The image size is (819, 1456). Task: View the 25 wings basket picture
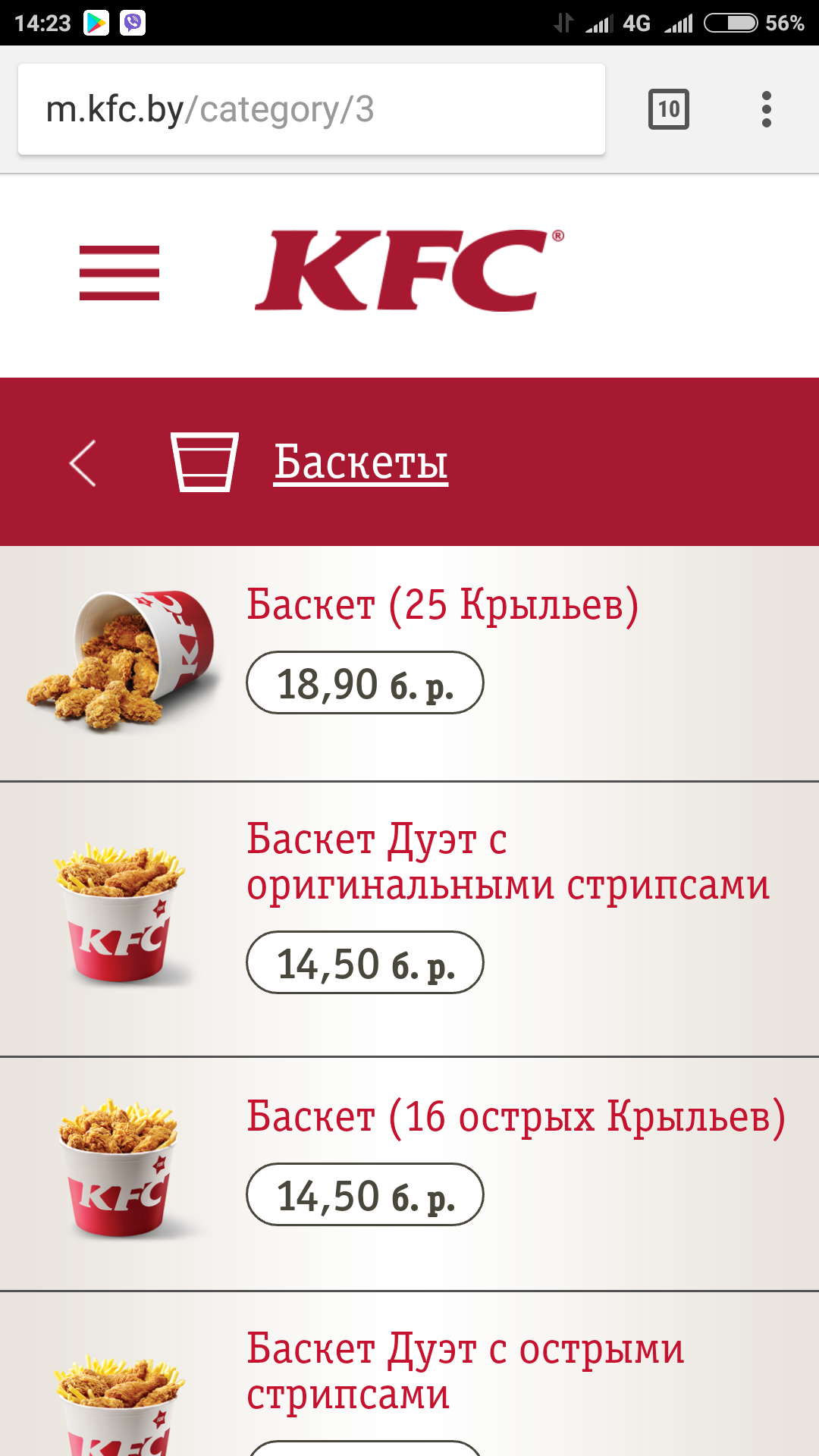point(121,660)
